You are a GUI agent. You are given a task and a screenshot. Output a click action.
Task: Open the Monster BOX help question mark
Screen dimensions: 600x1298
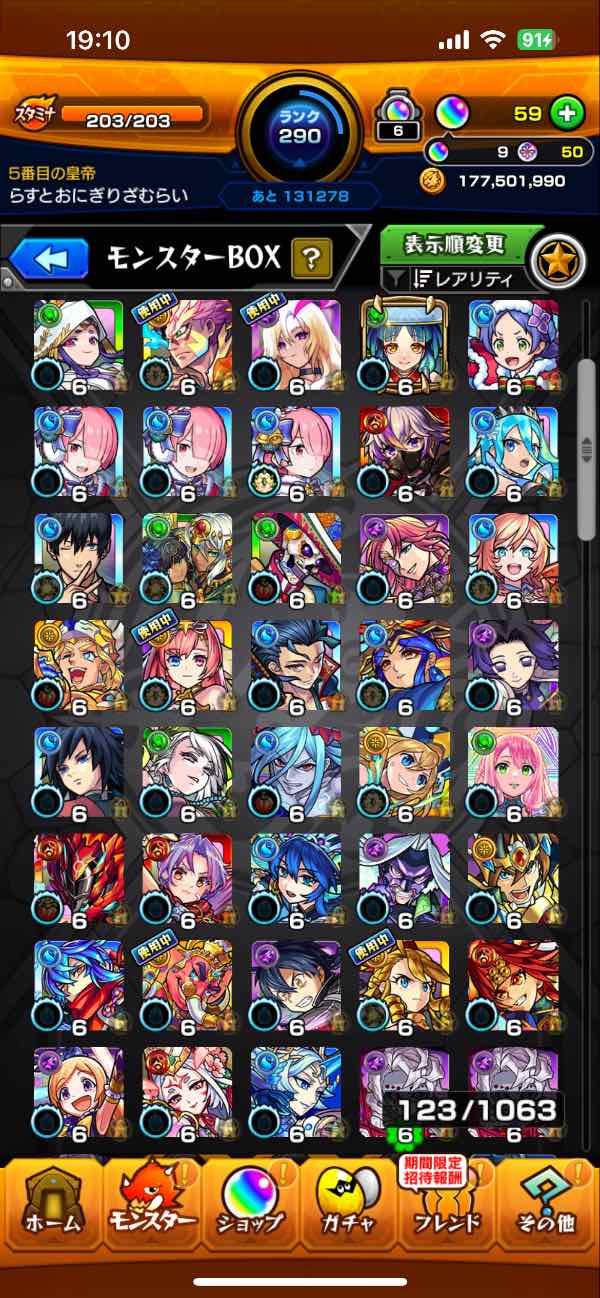click(311, 261)
